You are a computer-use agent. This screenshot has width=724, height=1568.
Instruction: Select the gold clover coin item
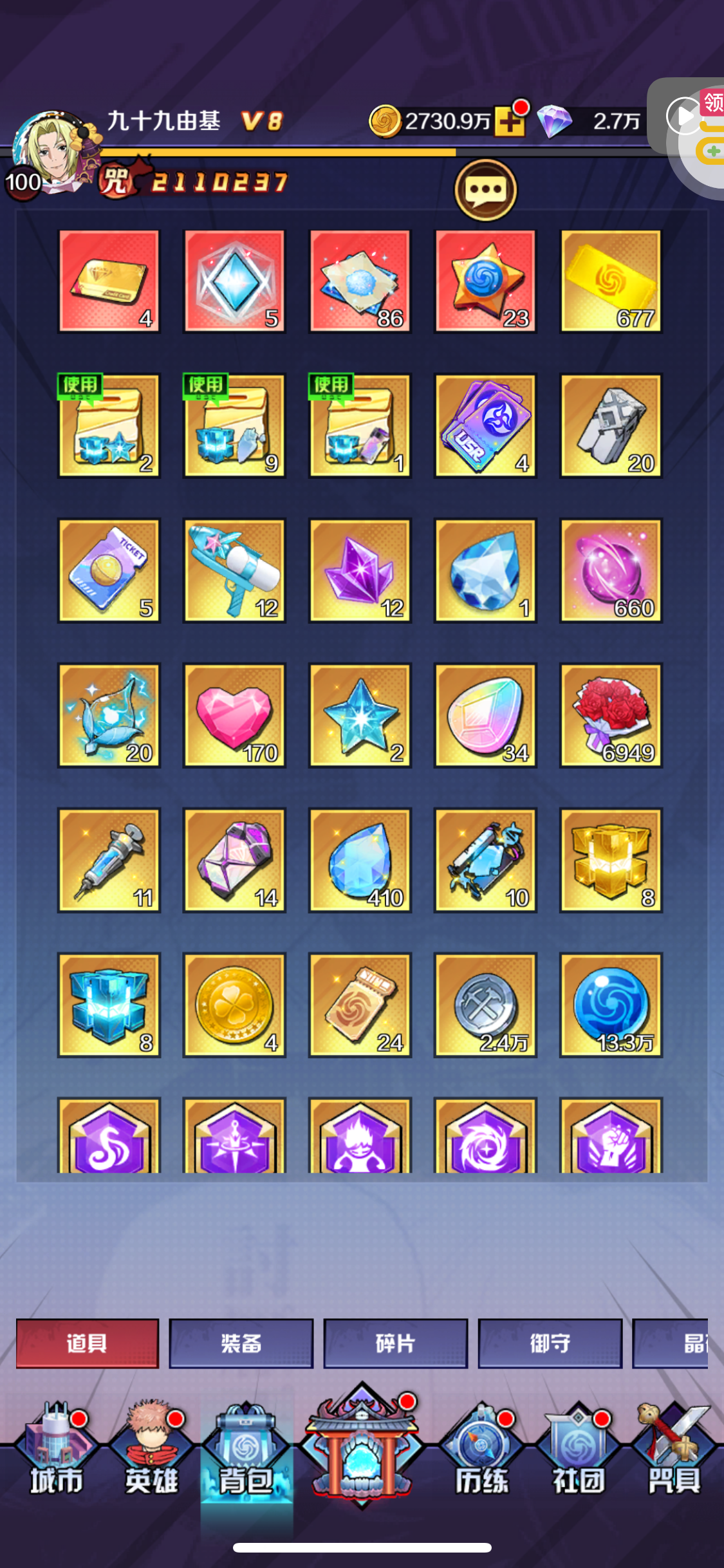[234, 1005]
